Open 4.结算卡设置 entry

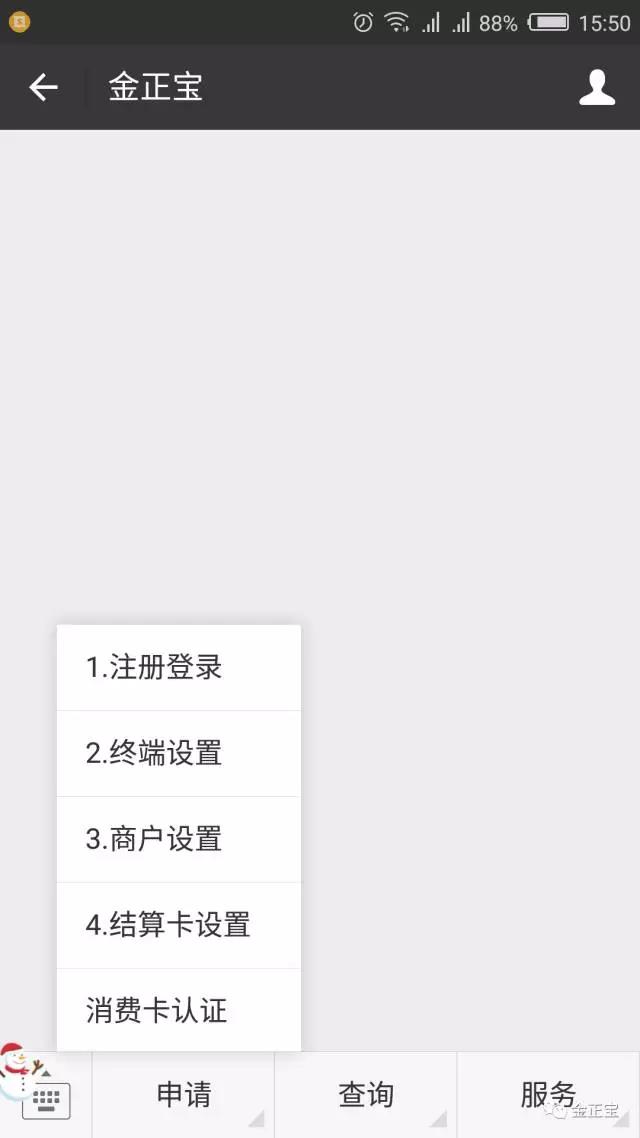pos(178,926)
